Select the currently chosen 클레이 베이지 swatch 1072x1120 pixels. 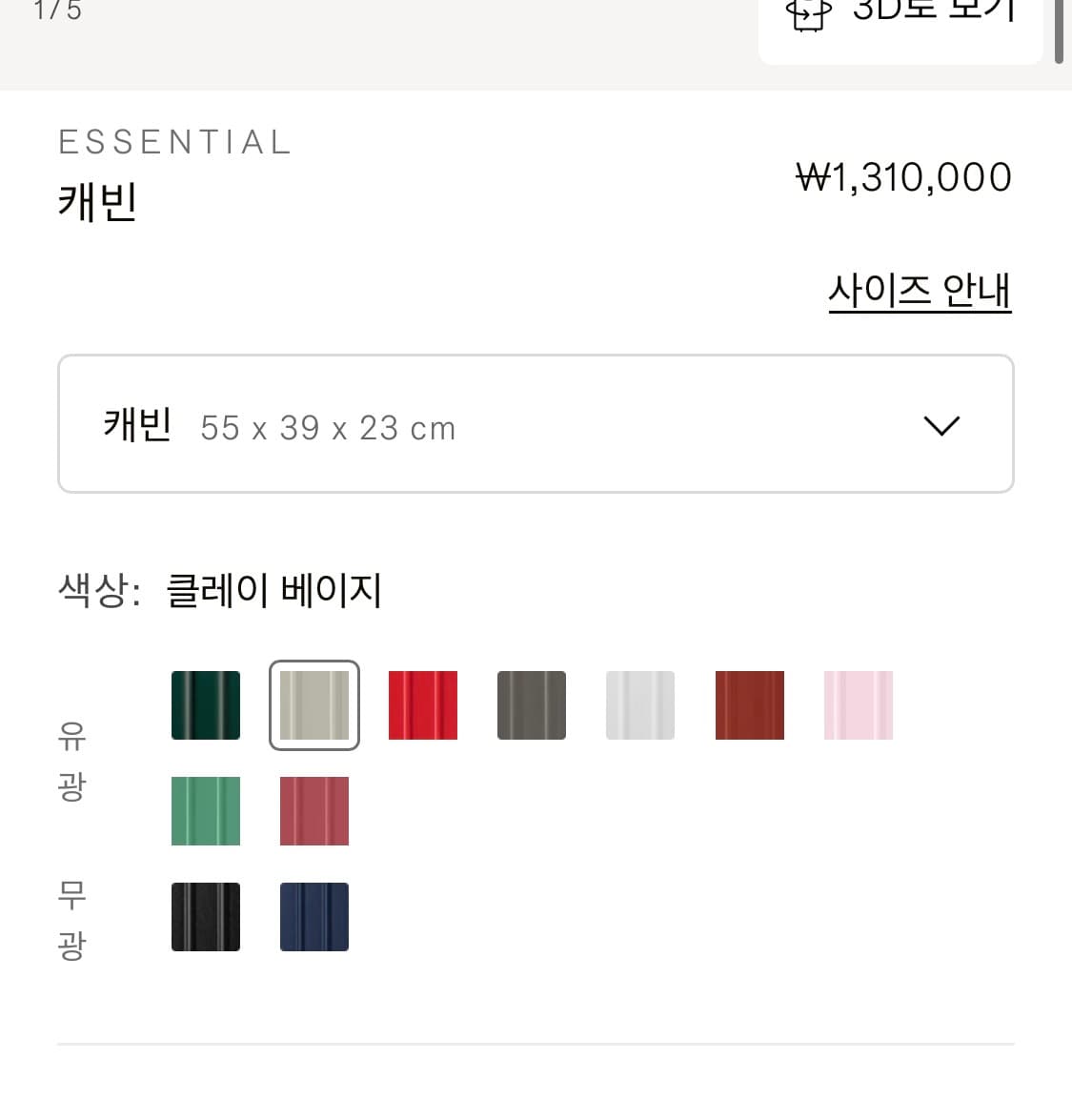[314, 705]
